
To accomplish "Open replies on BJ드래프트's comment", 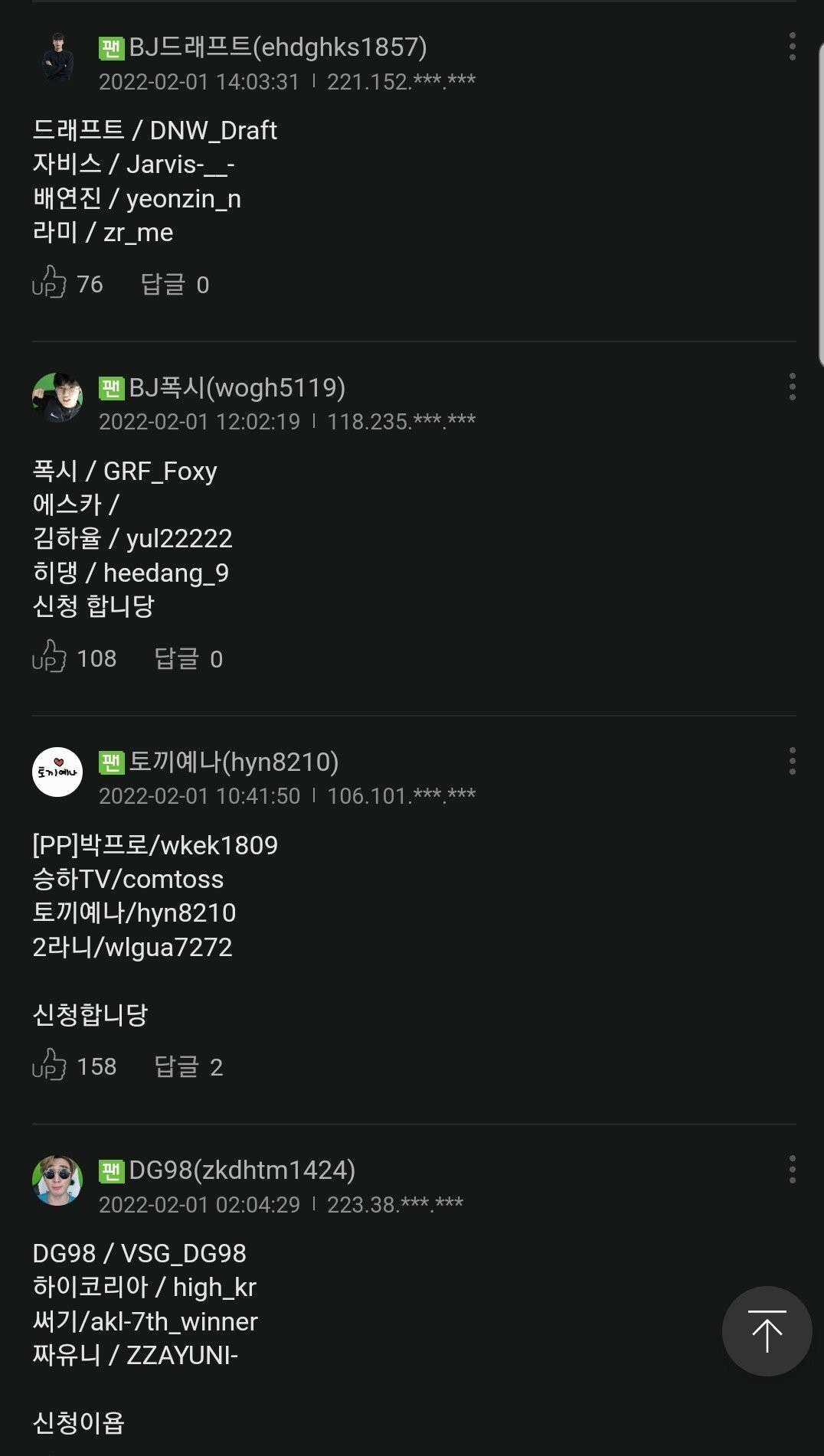I will click(x=175, y=285).
